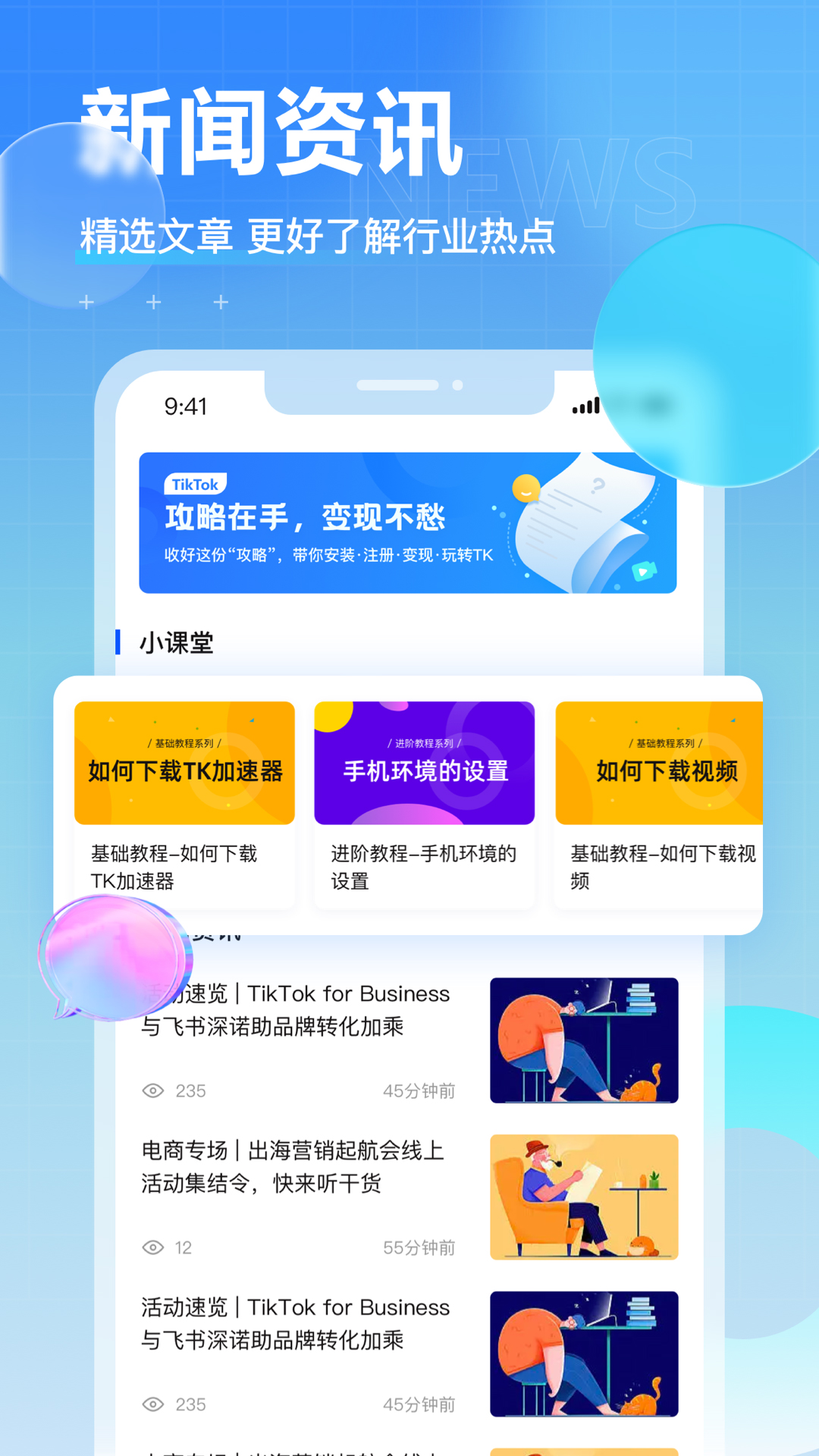Click the 9:41 clock in the status bar
The height and width of the screenshot is (1456, 819).
point(184,407)
